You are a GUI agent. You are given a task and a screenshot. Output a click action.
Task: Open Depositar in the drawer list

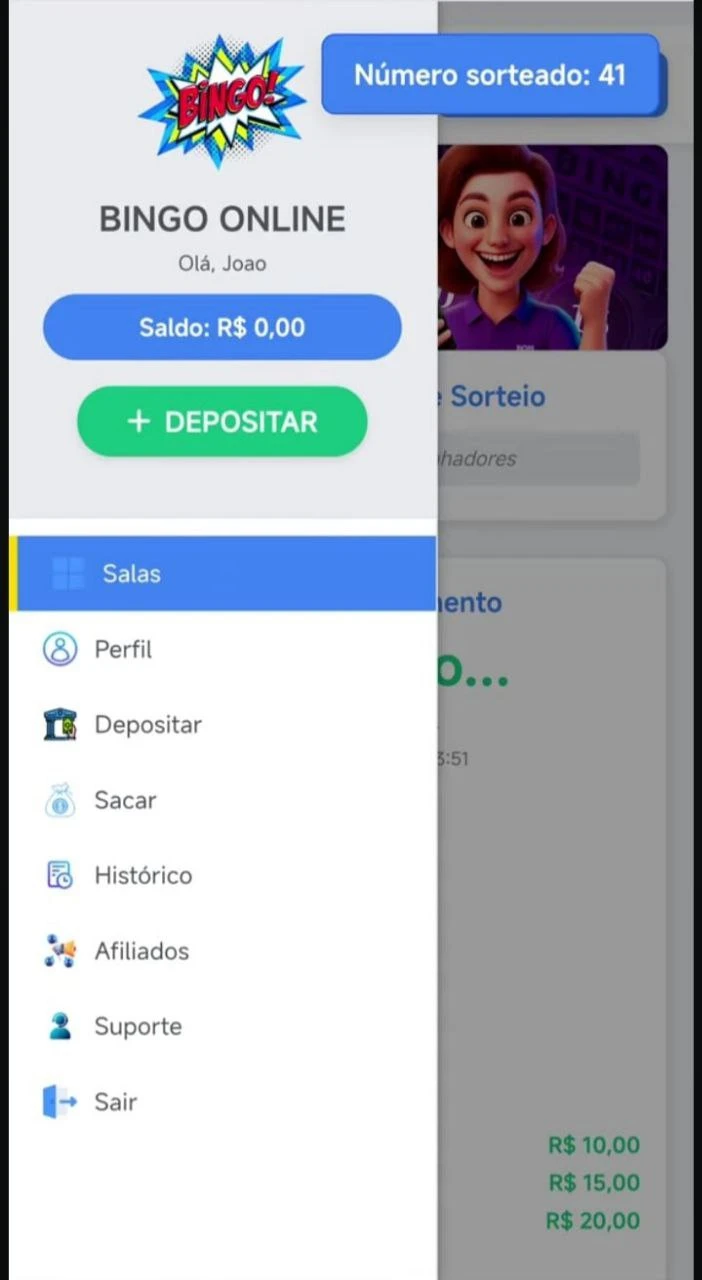[x=147, y=725]
